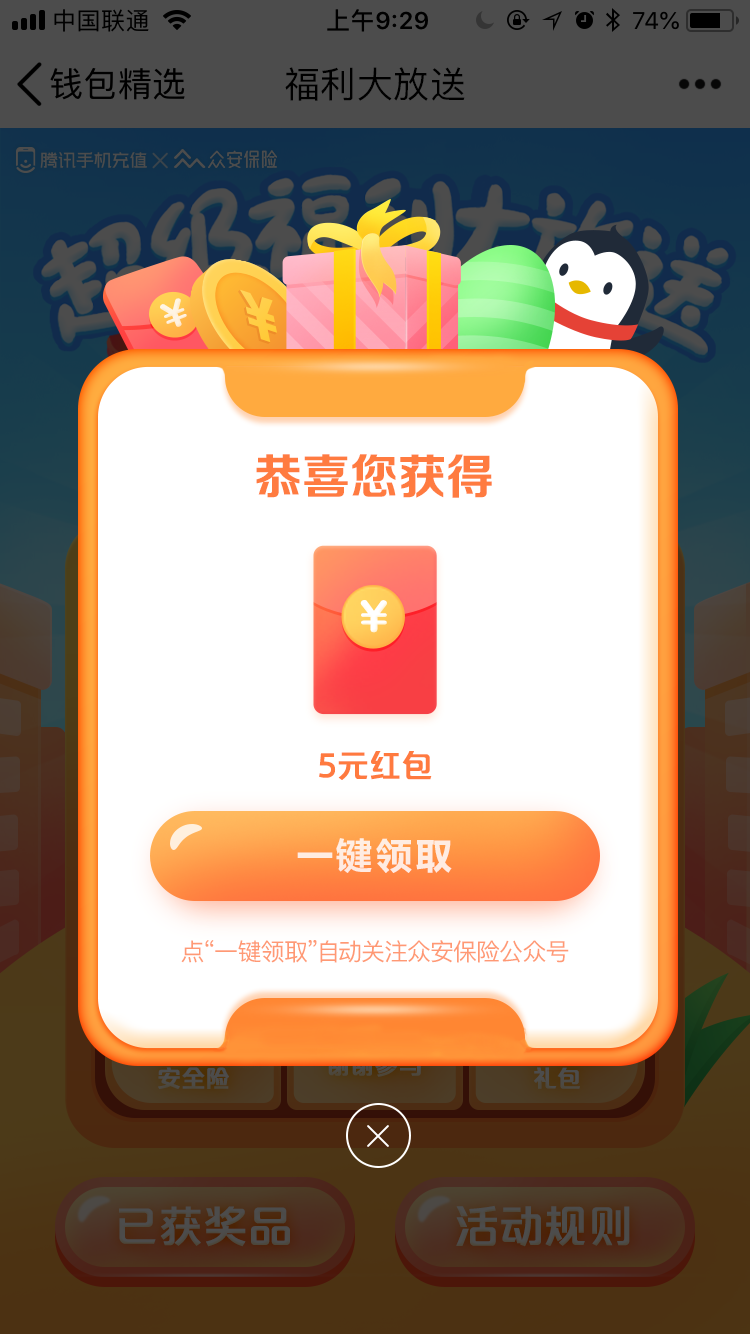750x1334 pixels.
Task: Go back to 钱包精选
Action: [x=101, y=84]
